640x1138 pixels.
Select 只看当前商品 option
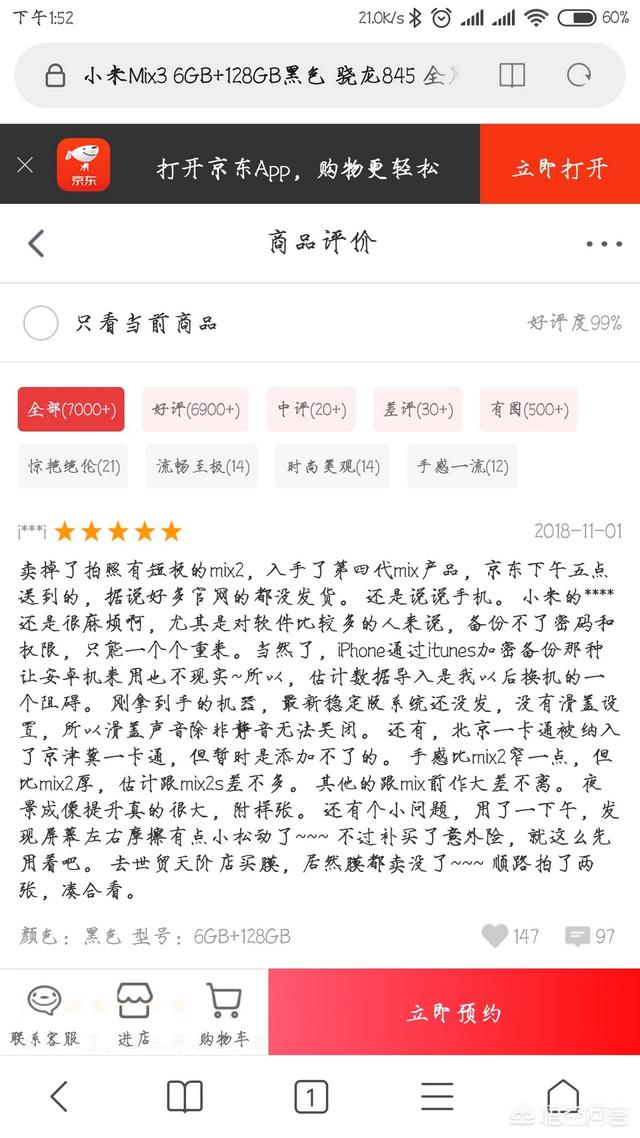(x=41, y=323)
